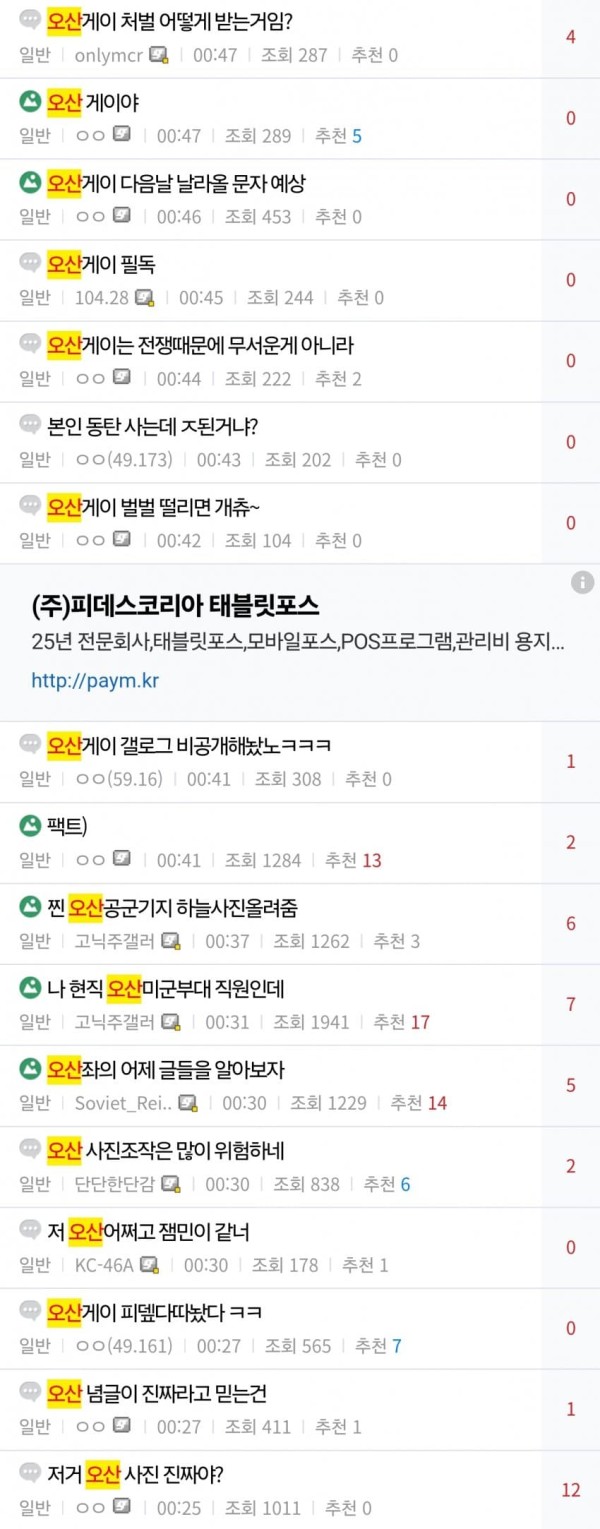Open post '오산게이 갤로그 비공개해놨노ㅋㅋㅋ'
Viewport: 600px width, 1529px height.
coord(190,745)
